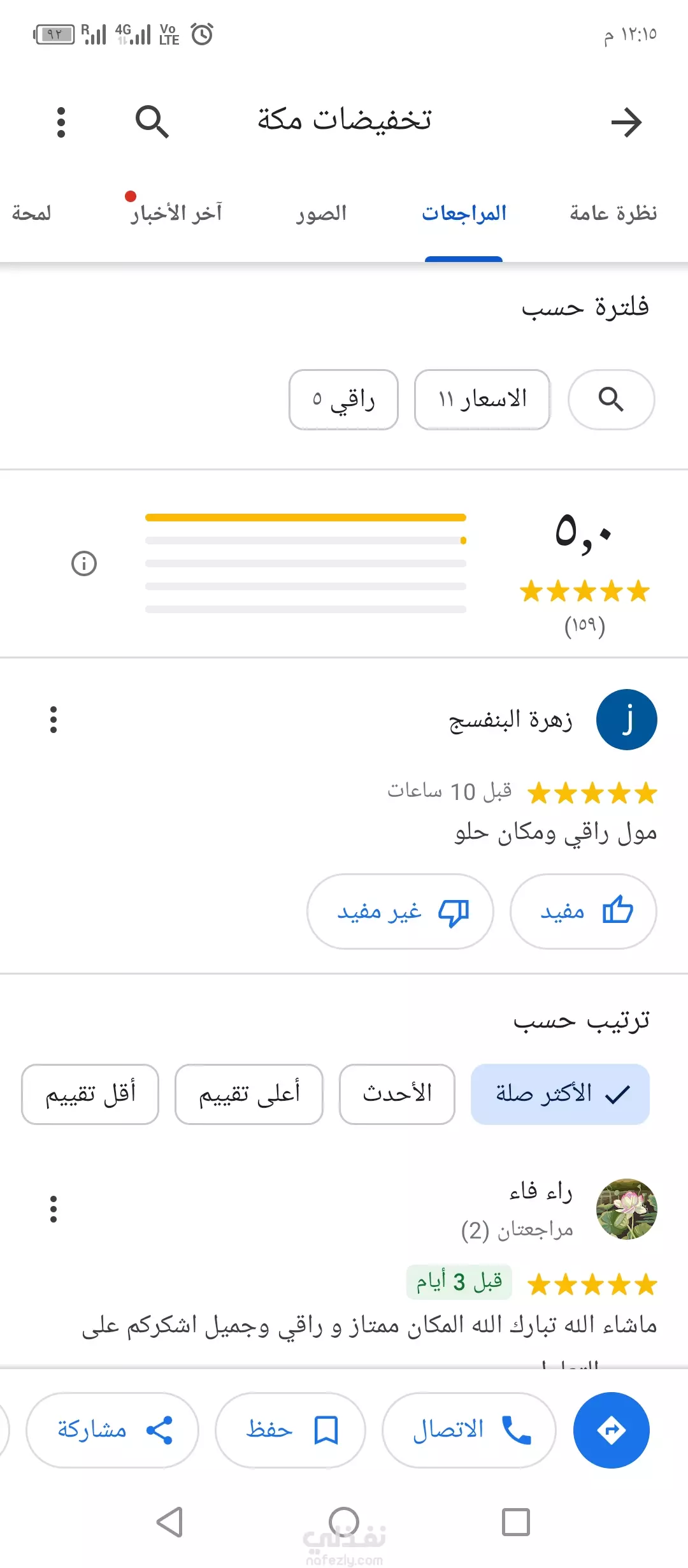
Task: Save the place with حفظ
Action: pos(290,1430)
